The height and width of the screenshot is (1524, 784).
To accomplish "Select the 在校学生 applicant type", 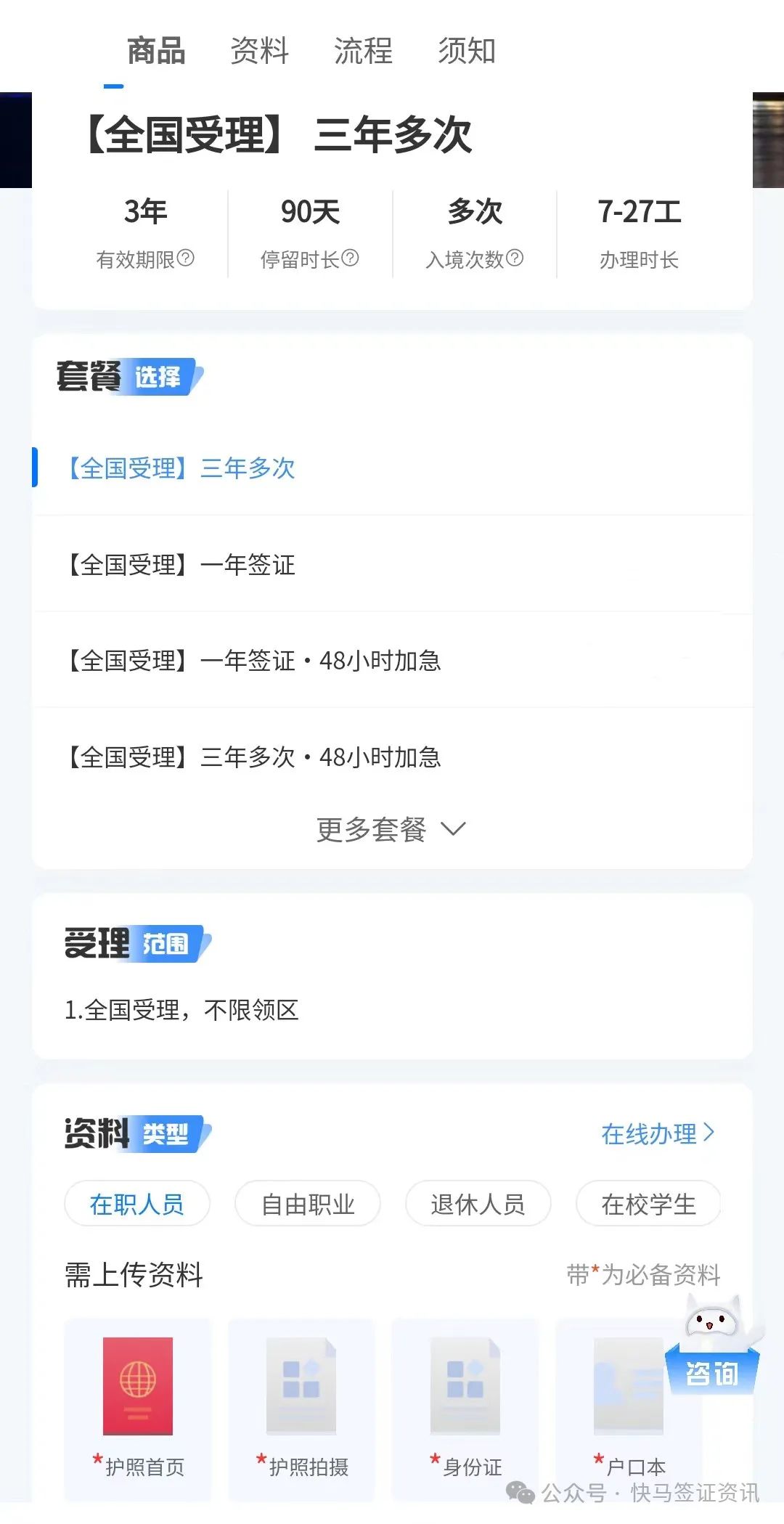I will (648, 1204).
